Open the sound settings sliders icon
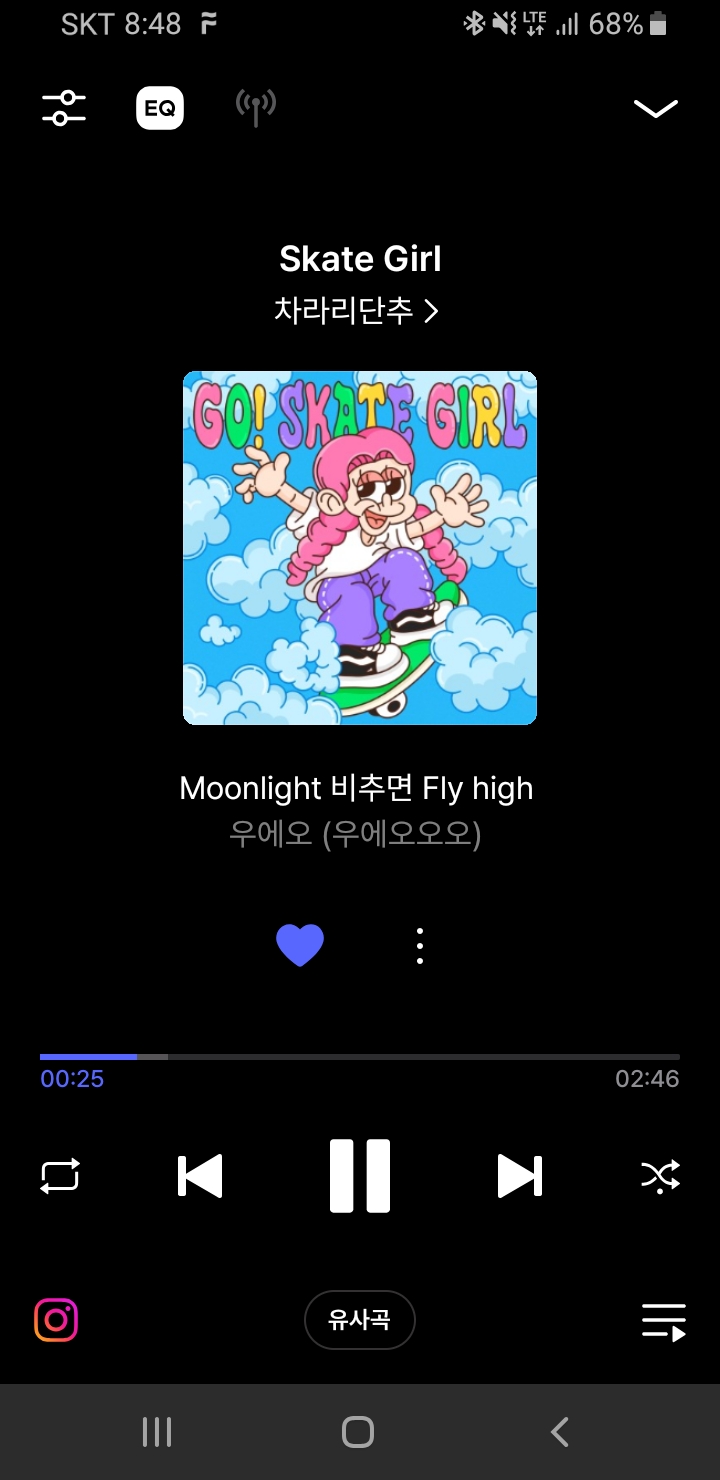The width and height of the screenshot is (720, 1480). (64, 108)
